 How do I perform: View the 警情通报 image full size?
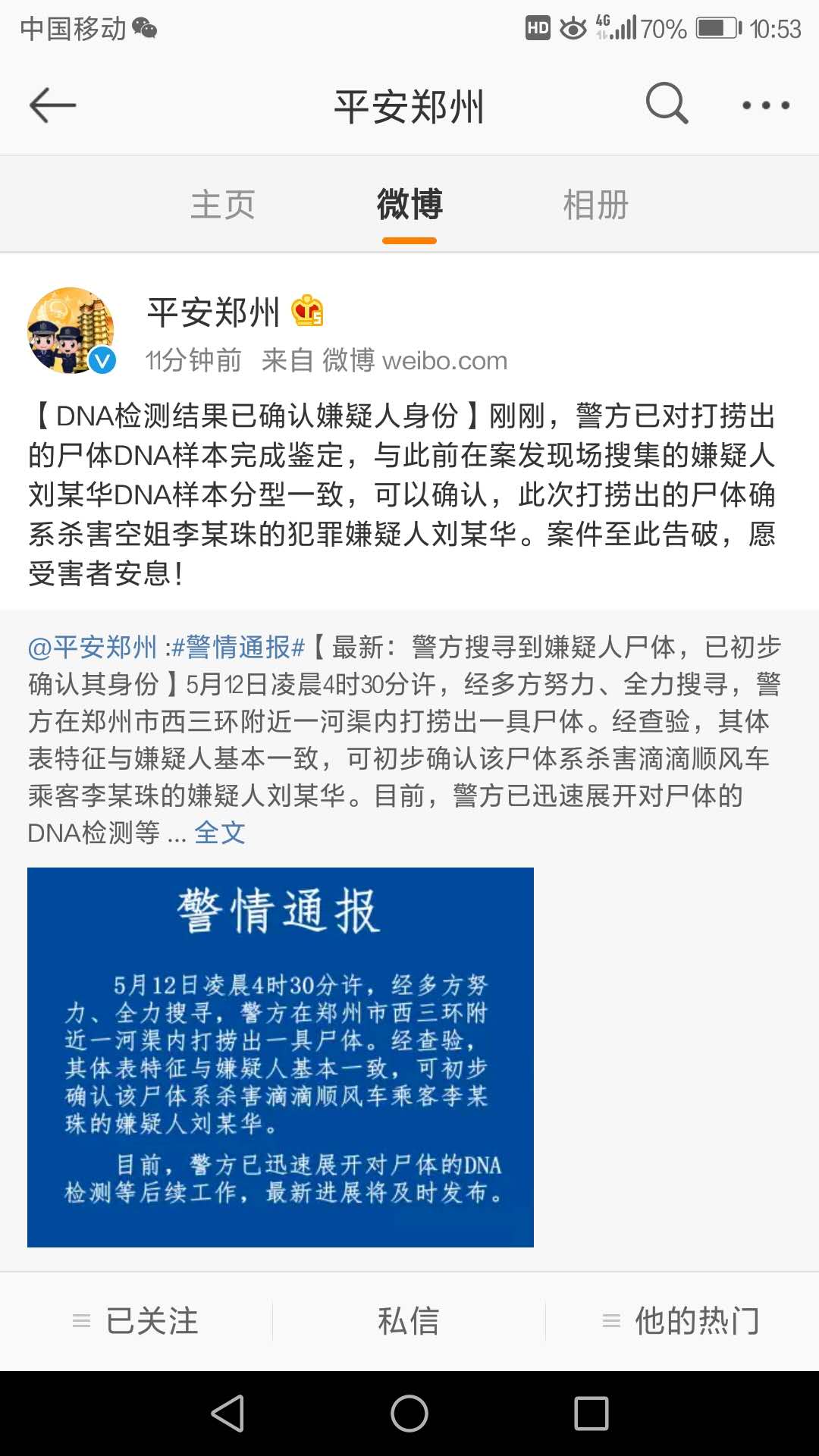pyautogui.click(x=281, y=1057)
